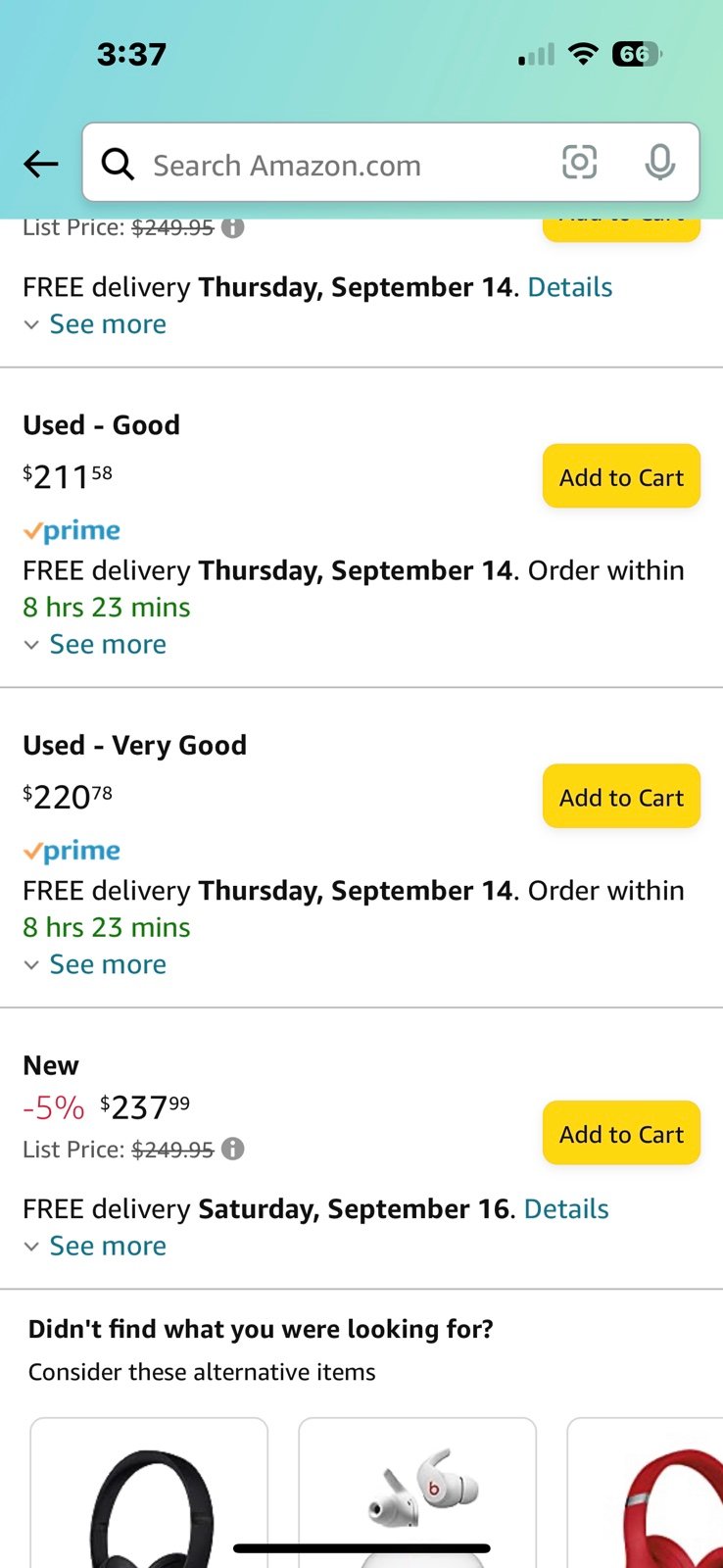The height and width of the screenshot is (1568, 723).
Task: Open camera lens search icon
Action: pyautogui.click(x=579, y=162)
